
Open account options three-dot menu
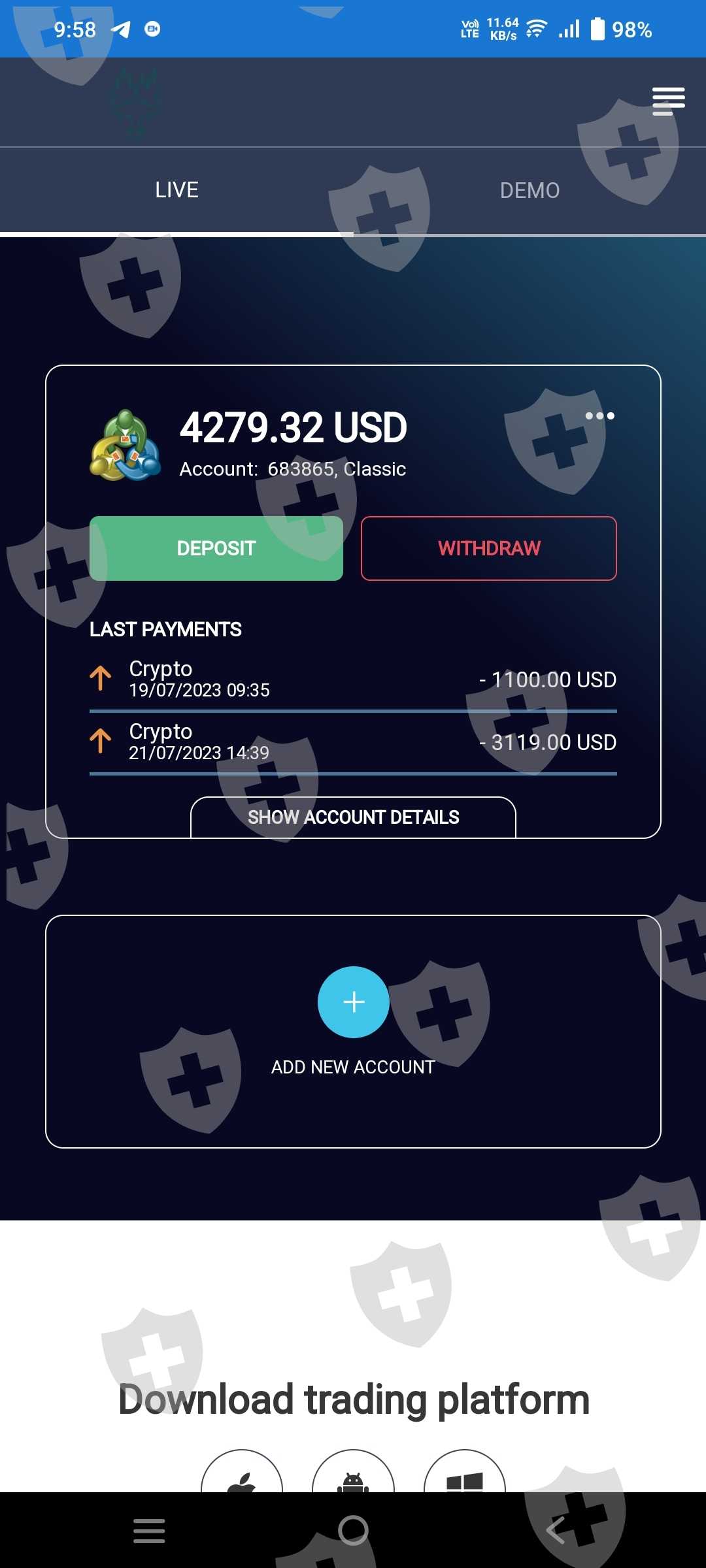pos(599,416)
